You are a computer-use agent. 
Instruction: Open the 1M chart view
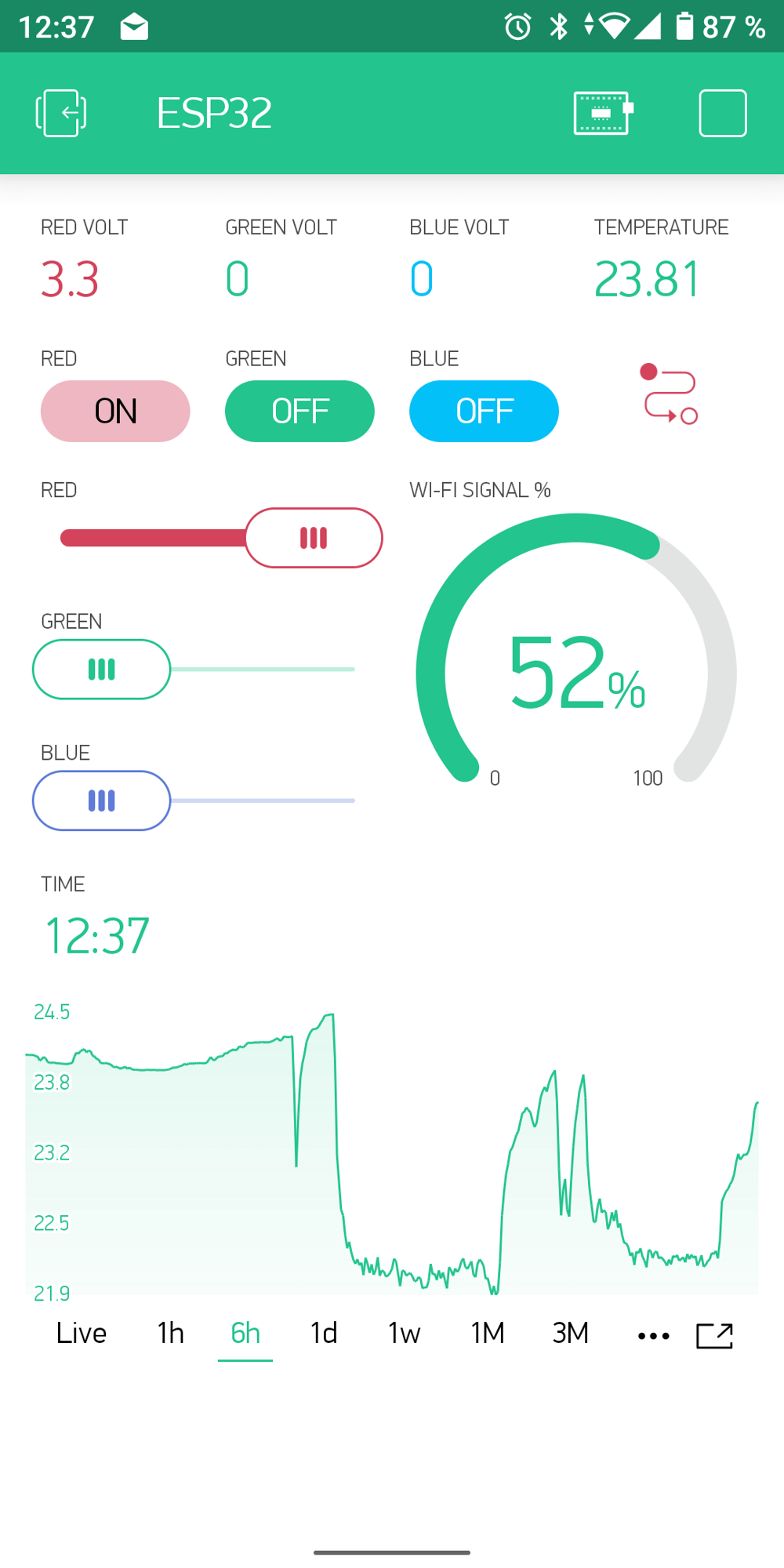(488, 1333)
